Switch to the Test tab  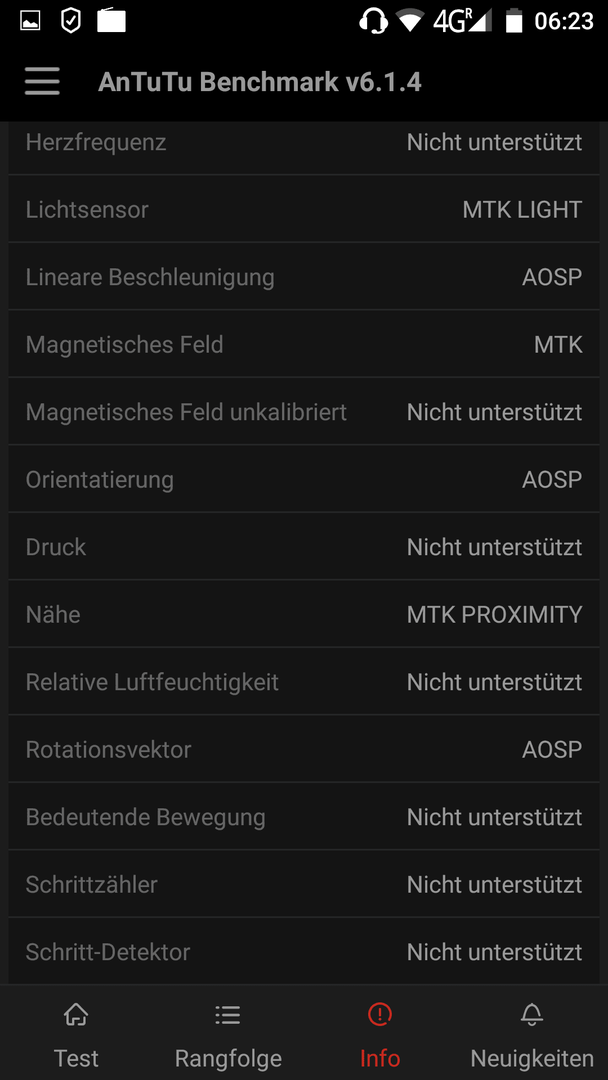[76, 1033]
